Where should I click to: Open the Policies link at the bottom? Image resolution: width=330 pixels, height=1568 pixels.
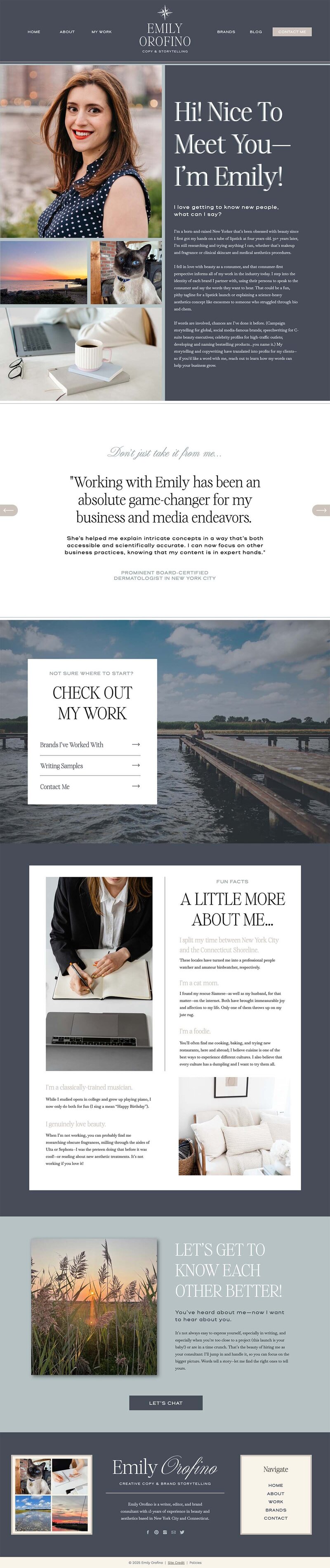[x=195, y=1563]
